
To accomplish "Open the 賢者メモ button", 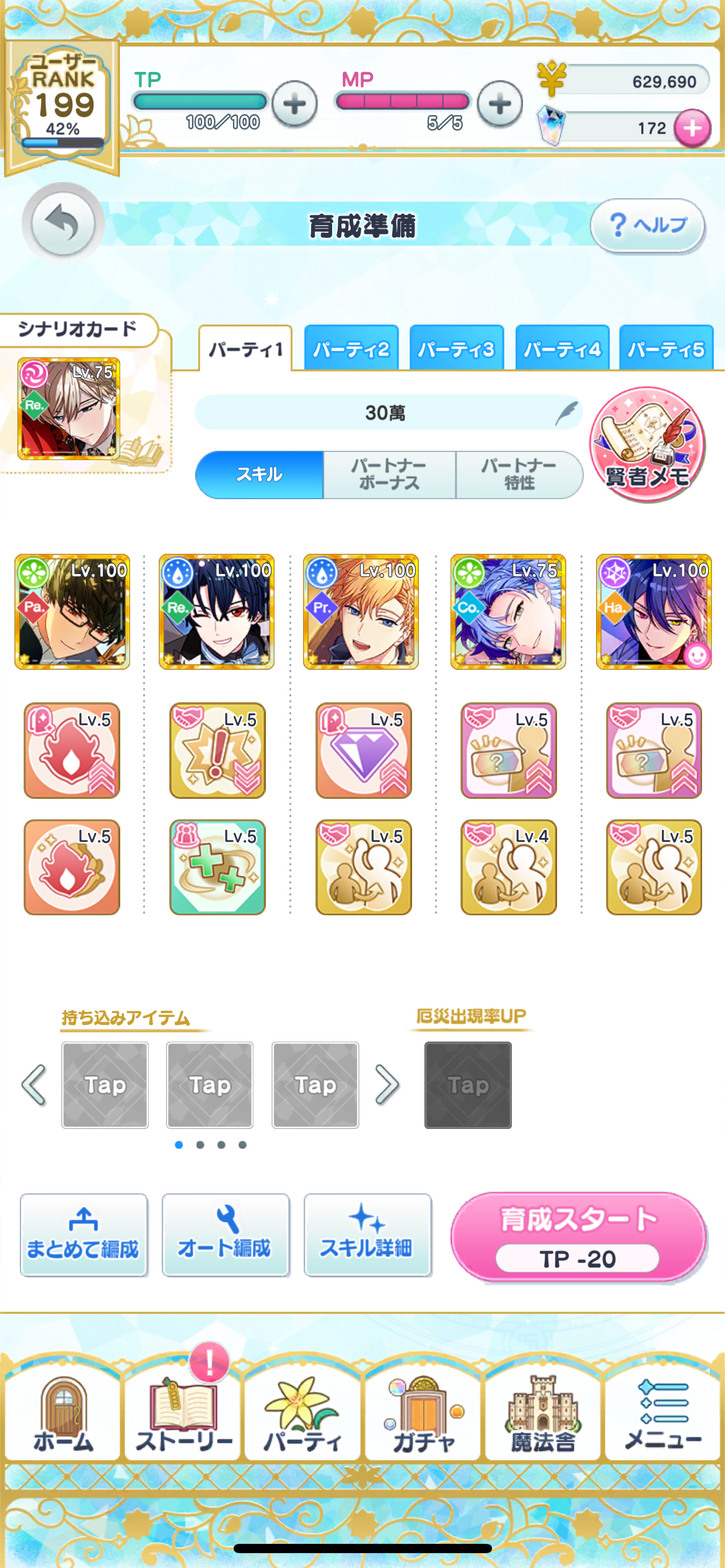I will coord(647,445).
